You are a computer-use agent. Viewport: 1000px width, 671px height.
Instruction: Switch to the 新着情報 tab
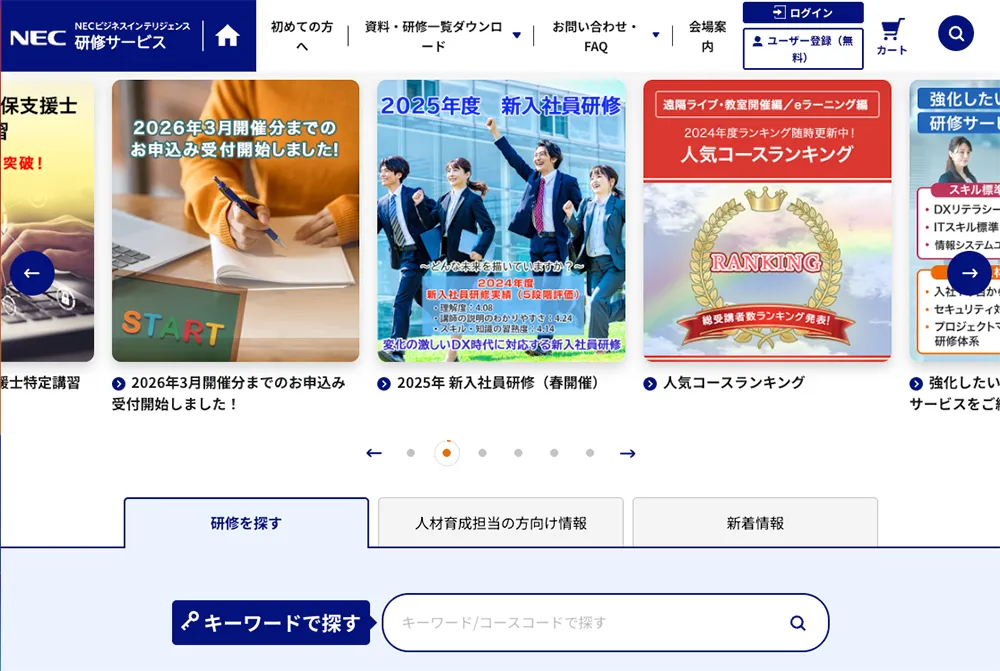click(755, 523)
